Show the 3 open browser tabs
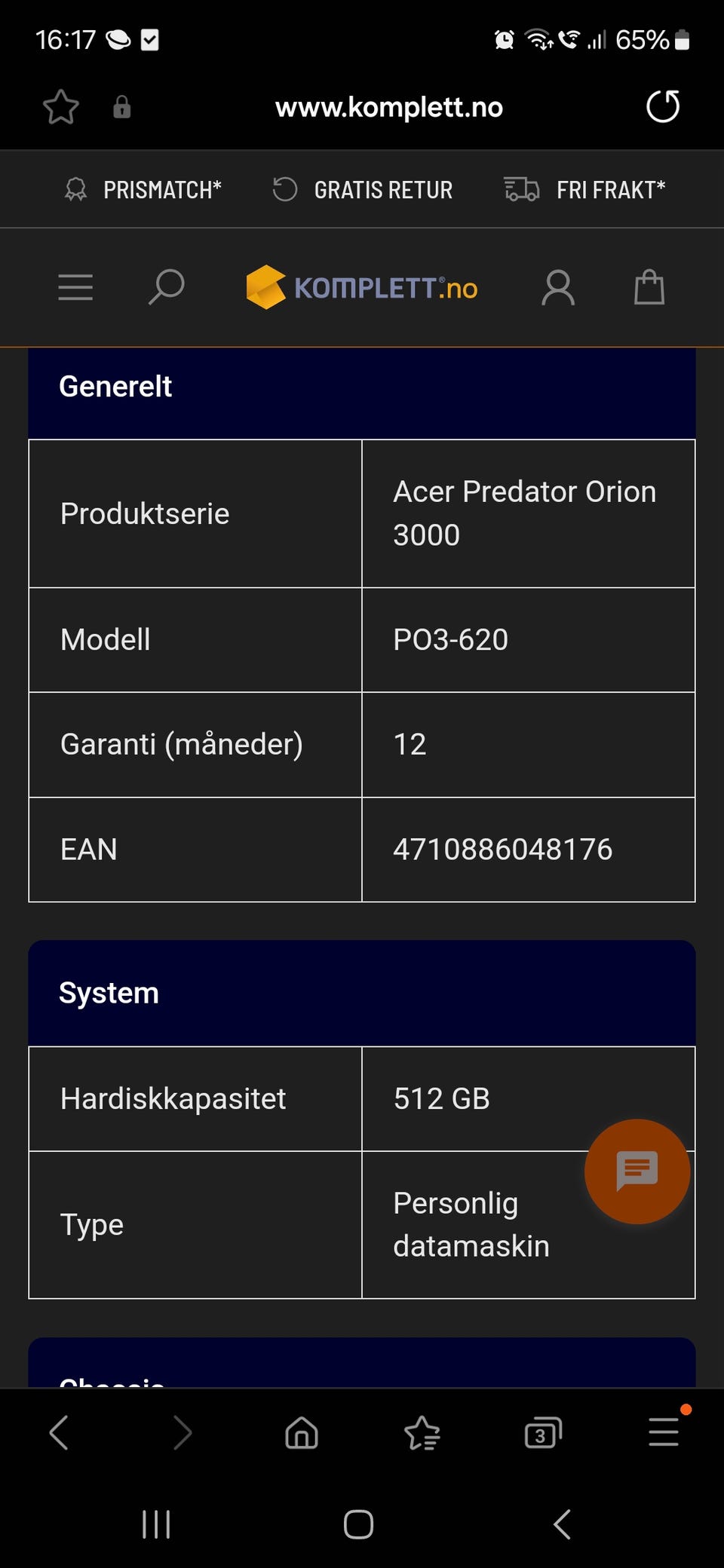Viewport: 724px width, 1568px height. click(x=543, y=1432)
